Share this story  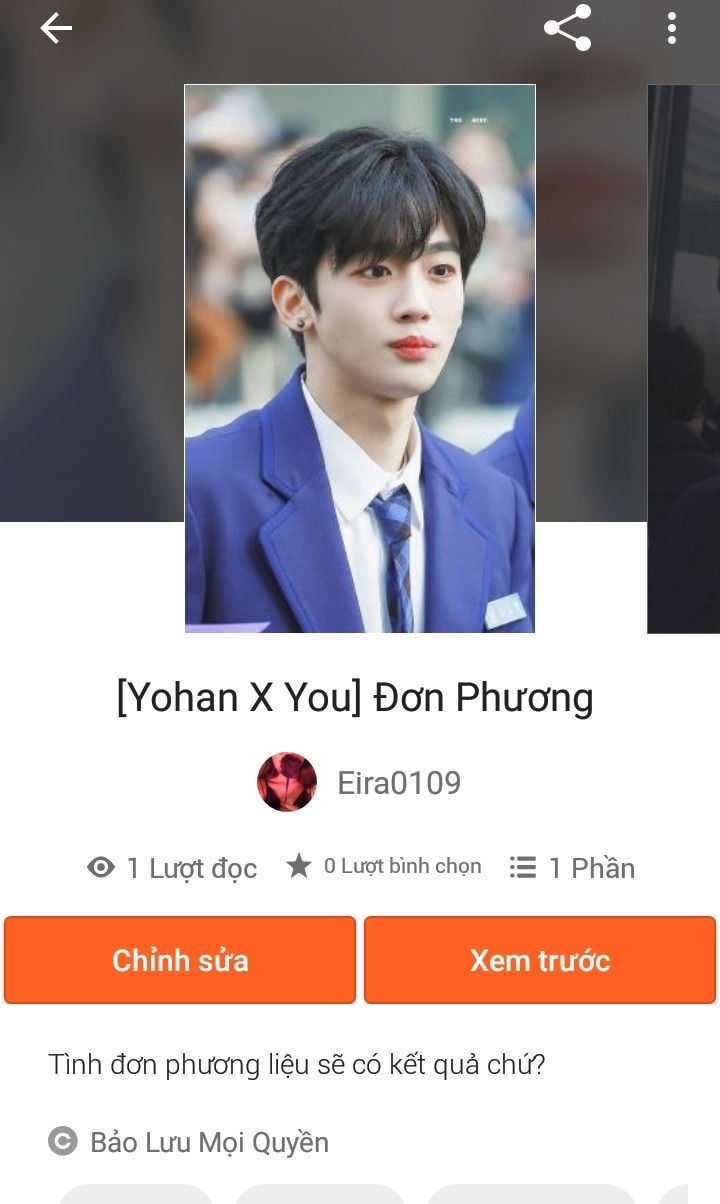pyautogui.click(x=567, y=28)
